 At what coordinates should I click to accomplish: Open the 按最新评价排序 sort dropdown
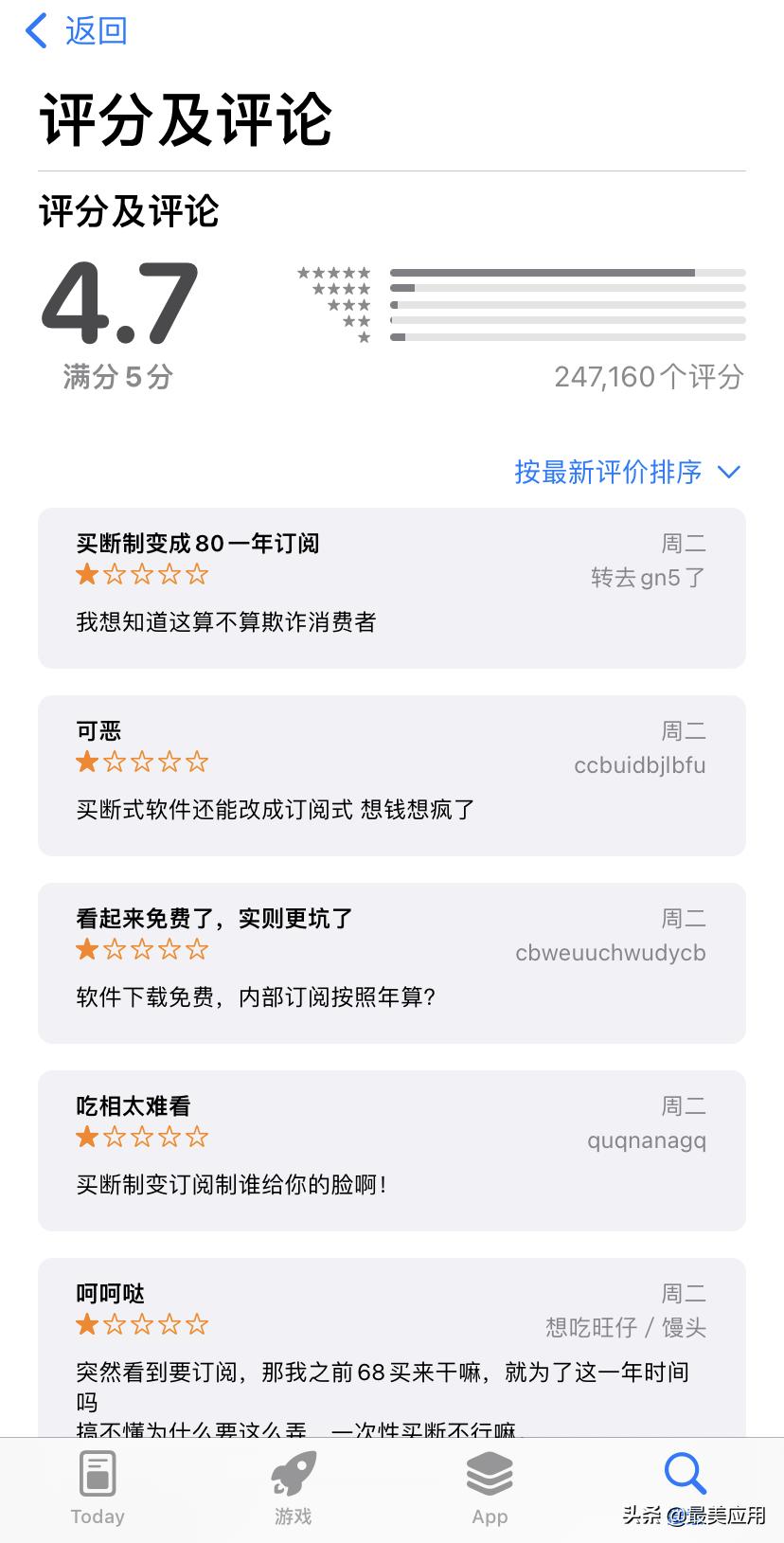pos(625,472)
